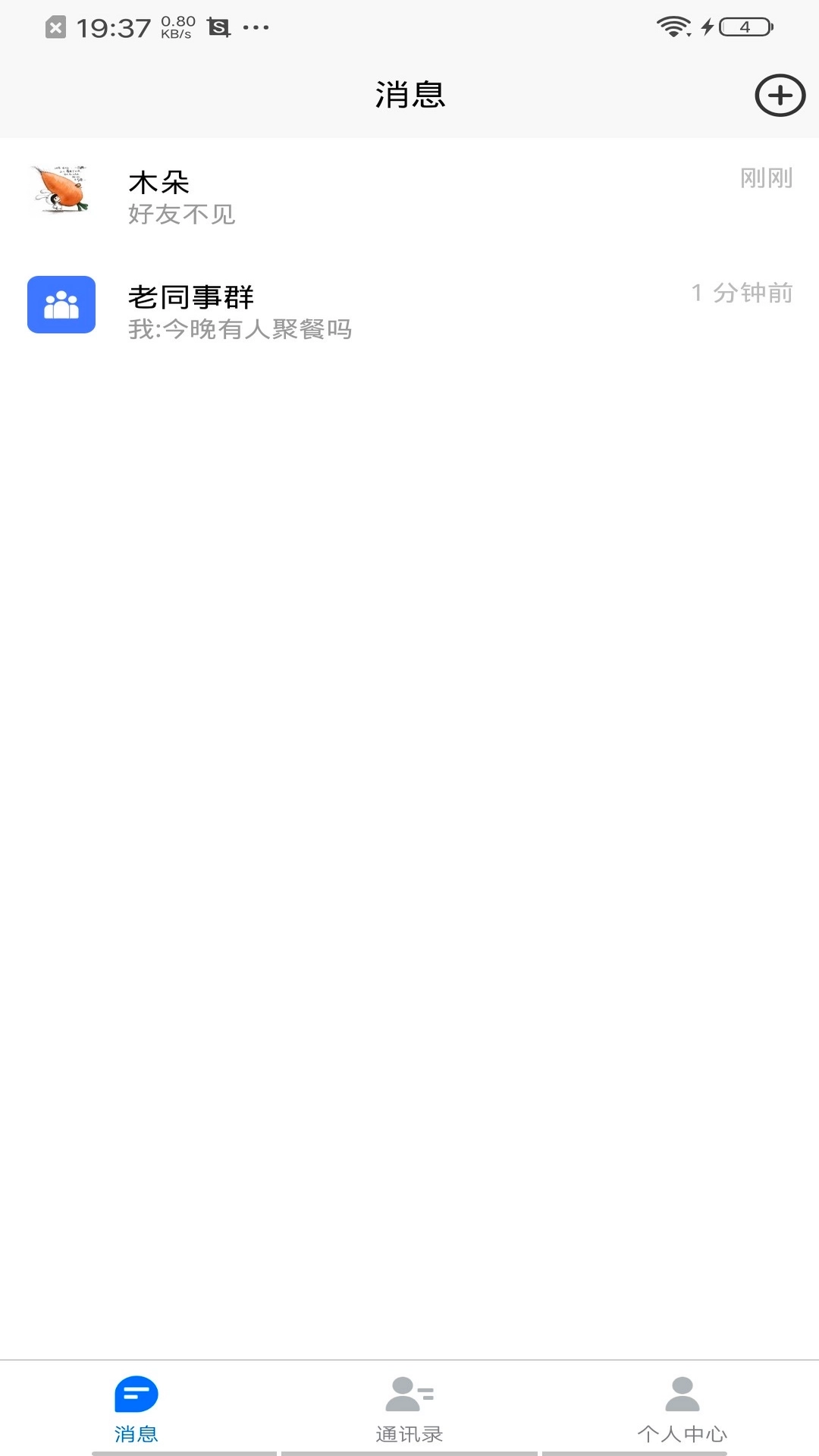Select the 消息 tab at the bottom
819x1456 pixels.
(136, 1414)
